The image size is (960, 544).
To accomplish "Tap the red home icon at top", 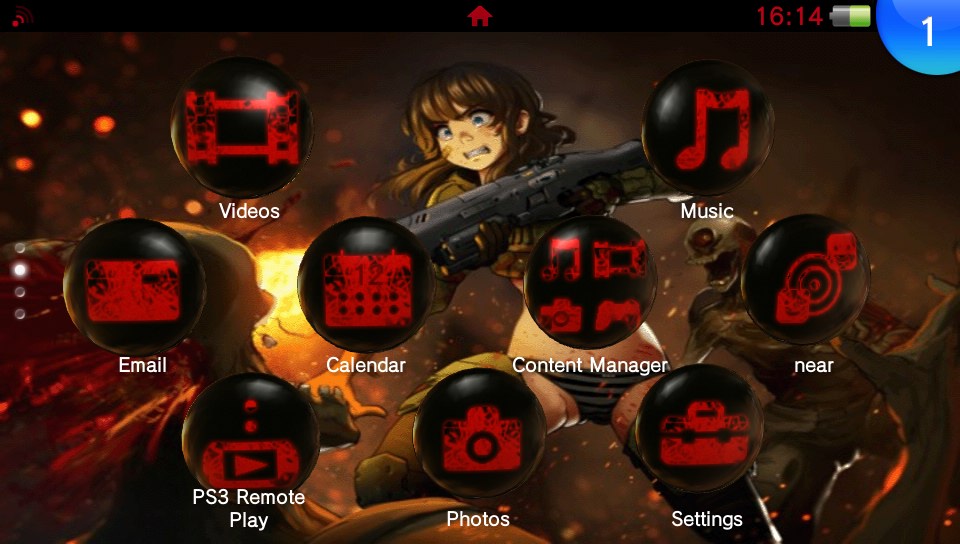I will 480,16.
